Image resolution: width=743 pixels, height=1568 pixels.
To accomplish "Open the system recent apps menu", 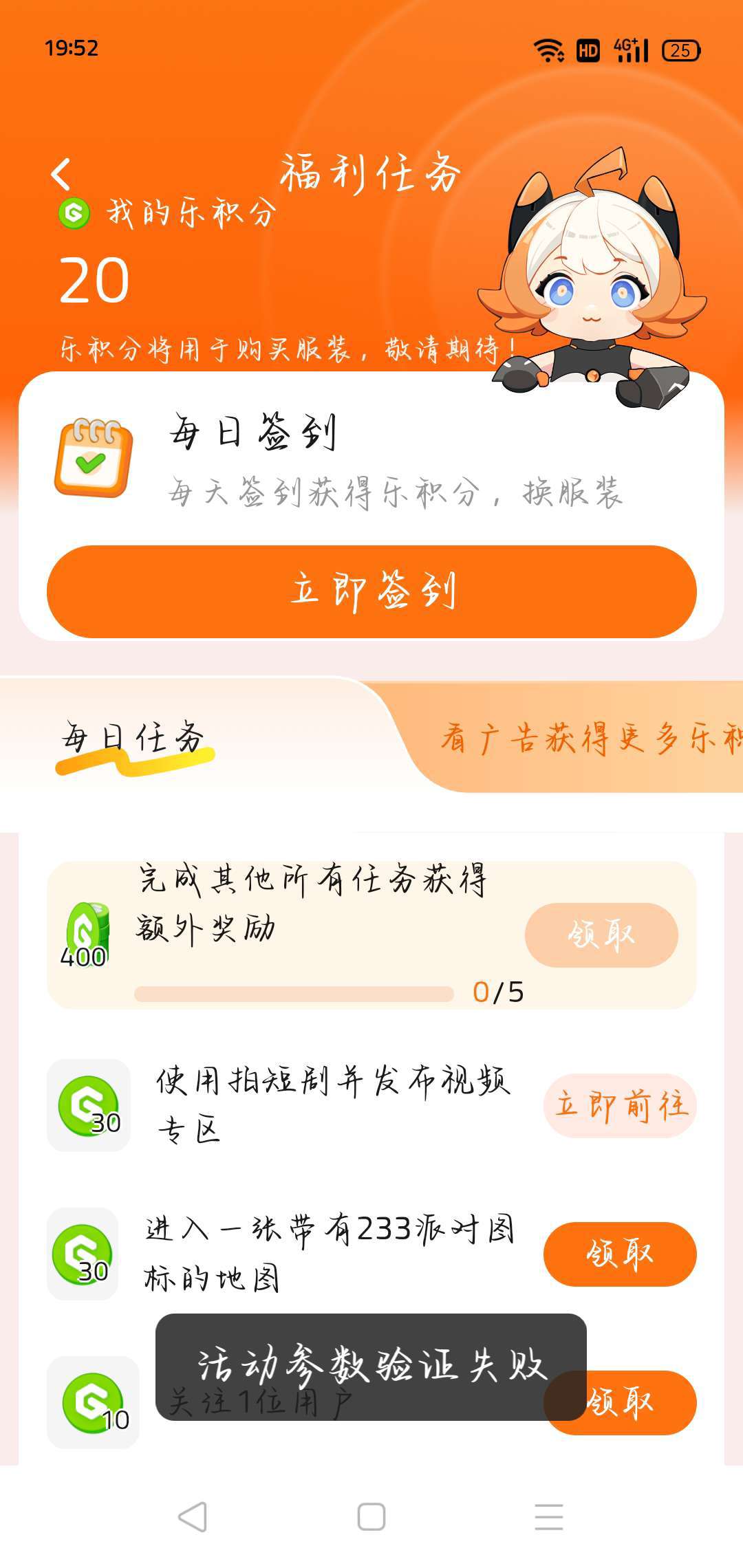I will pyautogui.click(x=549, y=1516).
